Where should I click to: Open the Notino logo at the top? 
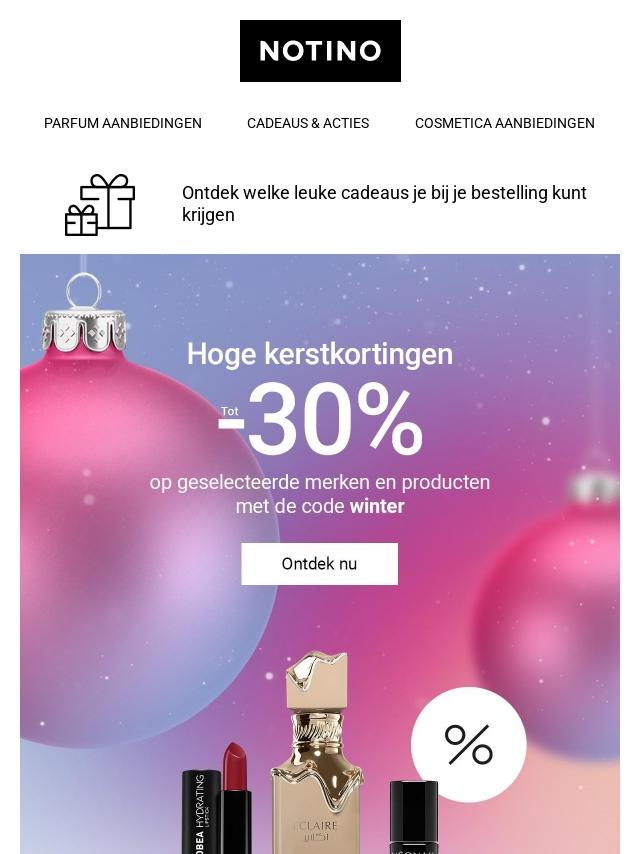click(320, 51)
